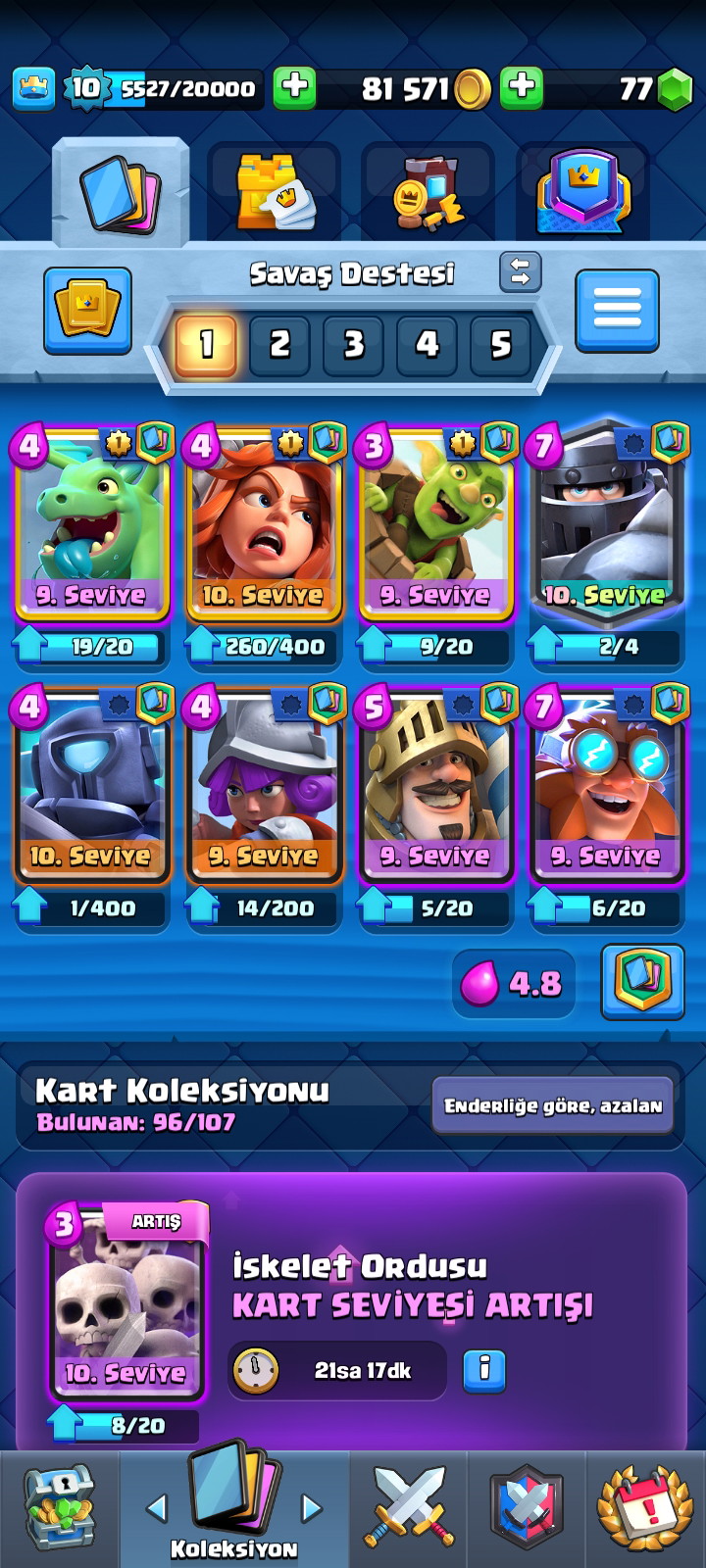Screen dimensions: 706x1568
Task: Open the deck options hamburger menu
Action: [617, 311]
